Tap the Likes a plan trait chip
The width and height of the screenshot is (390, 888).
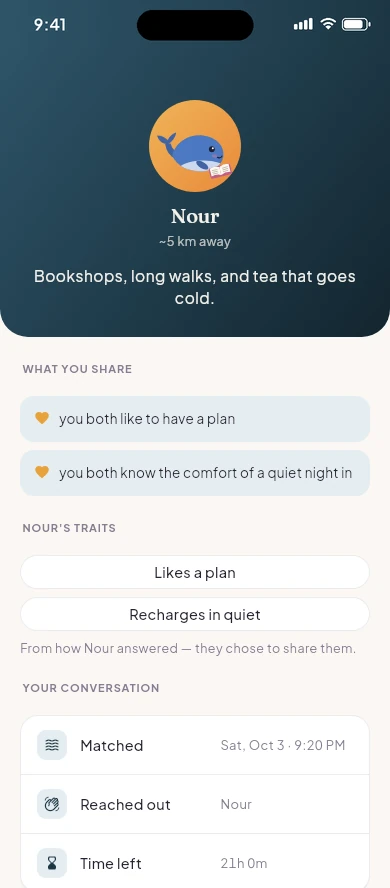click(195, 572)
